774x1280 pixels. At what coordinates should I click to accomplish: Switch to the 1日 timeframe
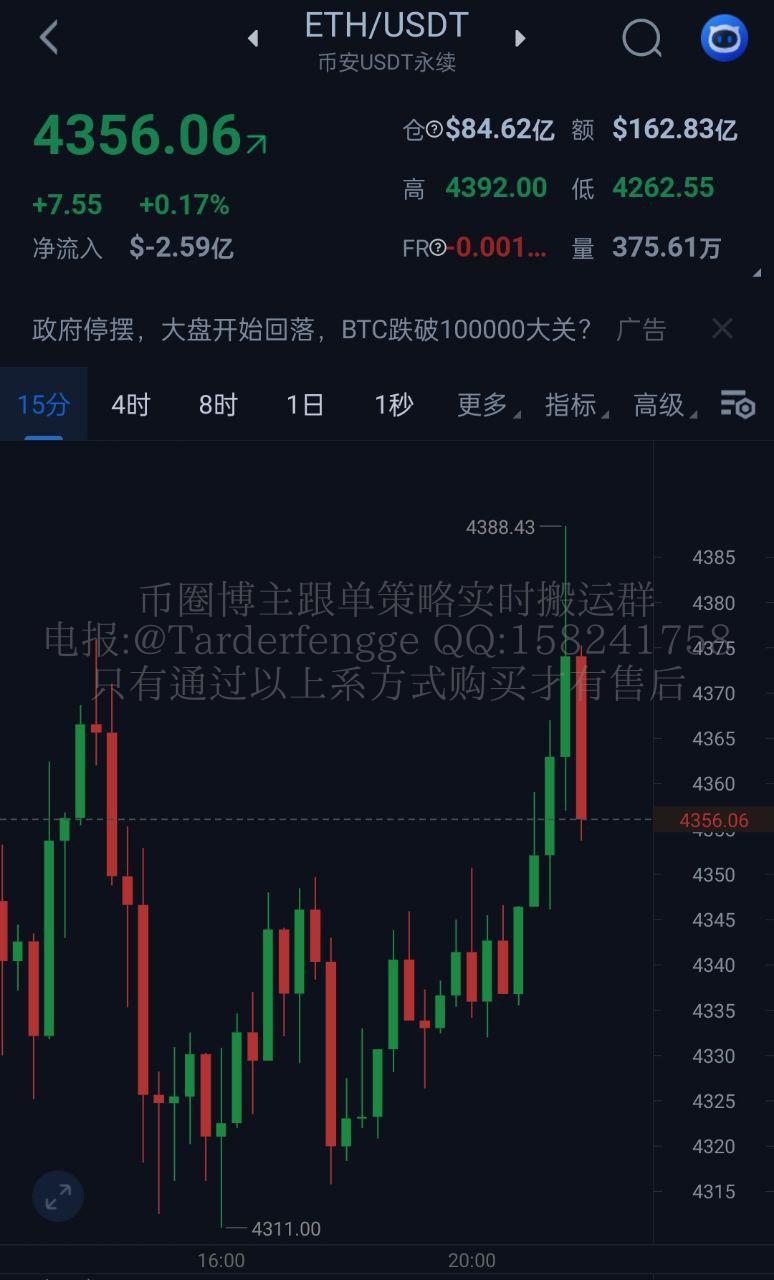305,404
